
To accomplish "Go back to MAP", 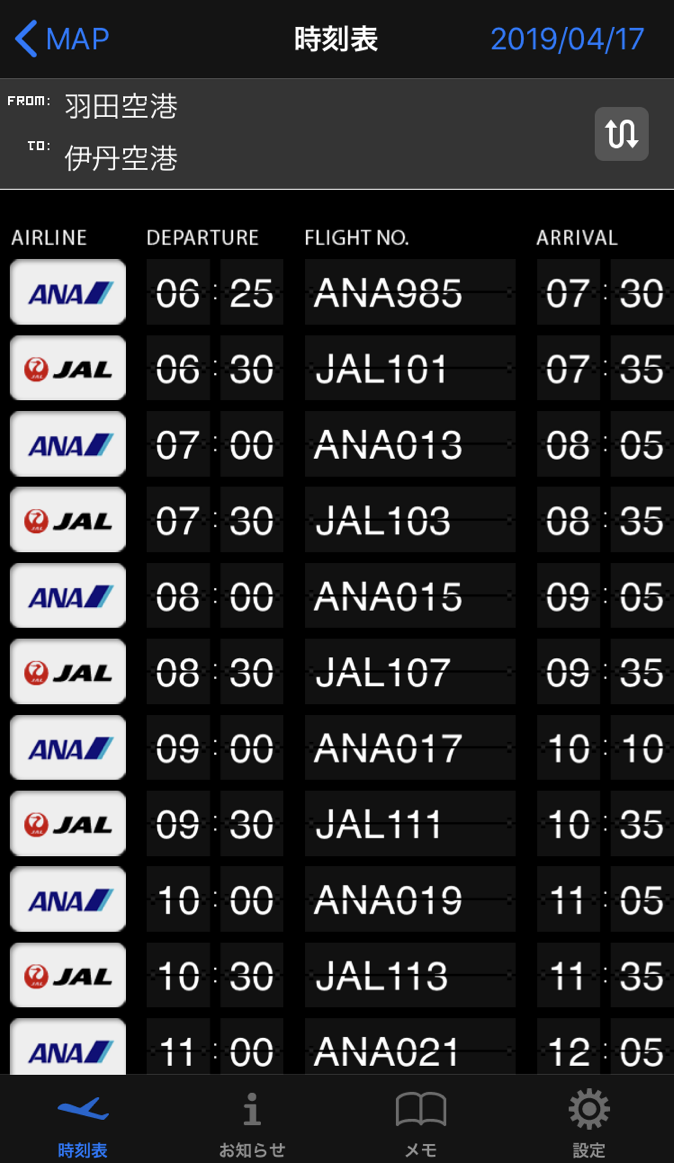I will point(62,39).
